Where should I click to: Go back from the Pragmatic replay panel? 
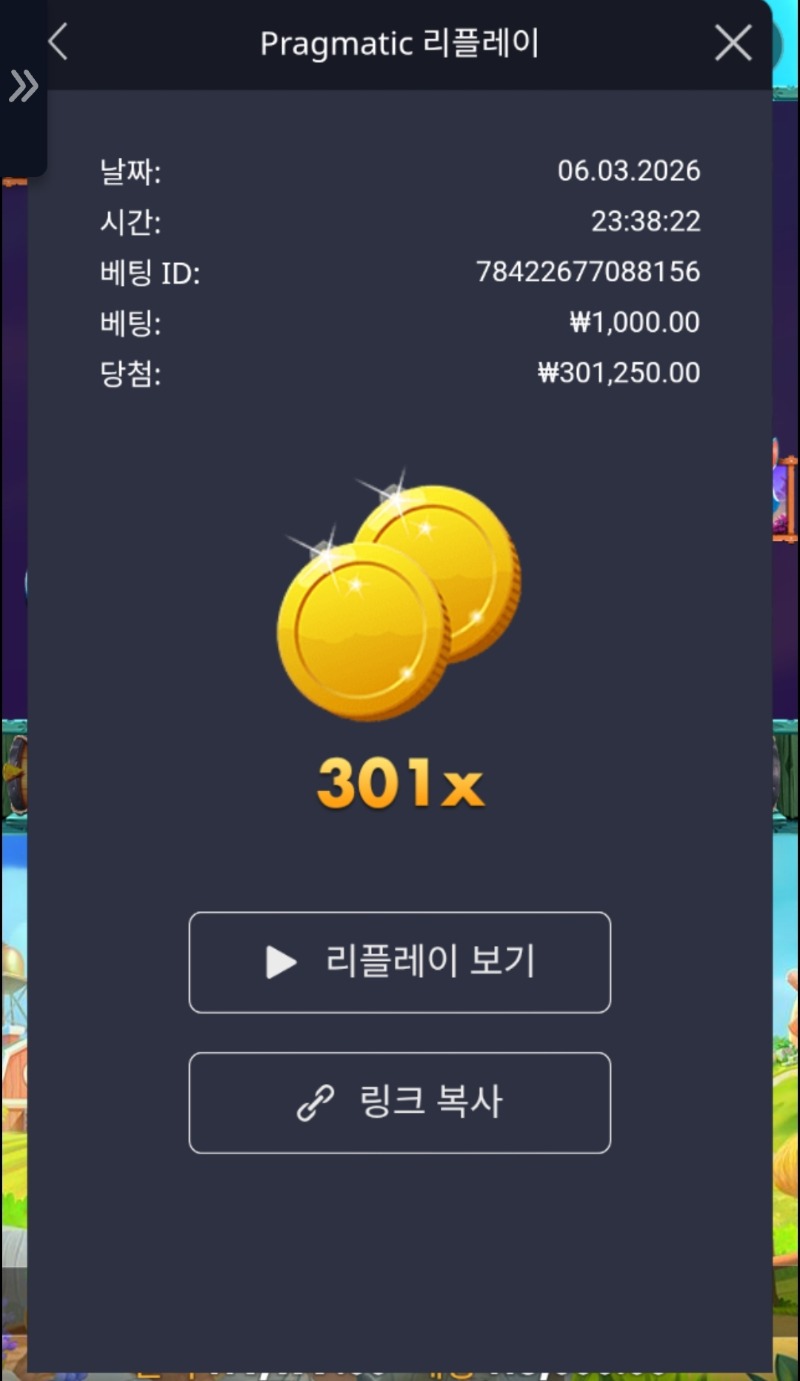tap(58, 43)
